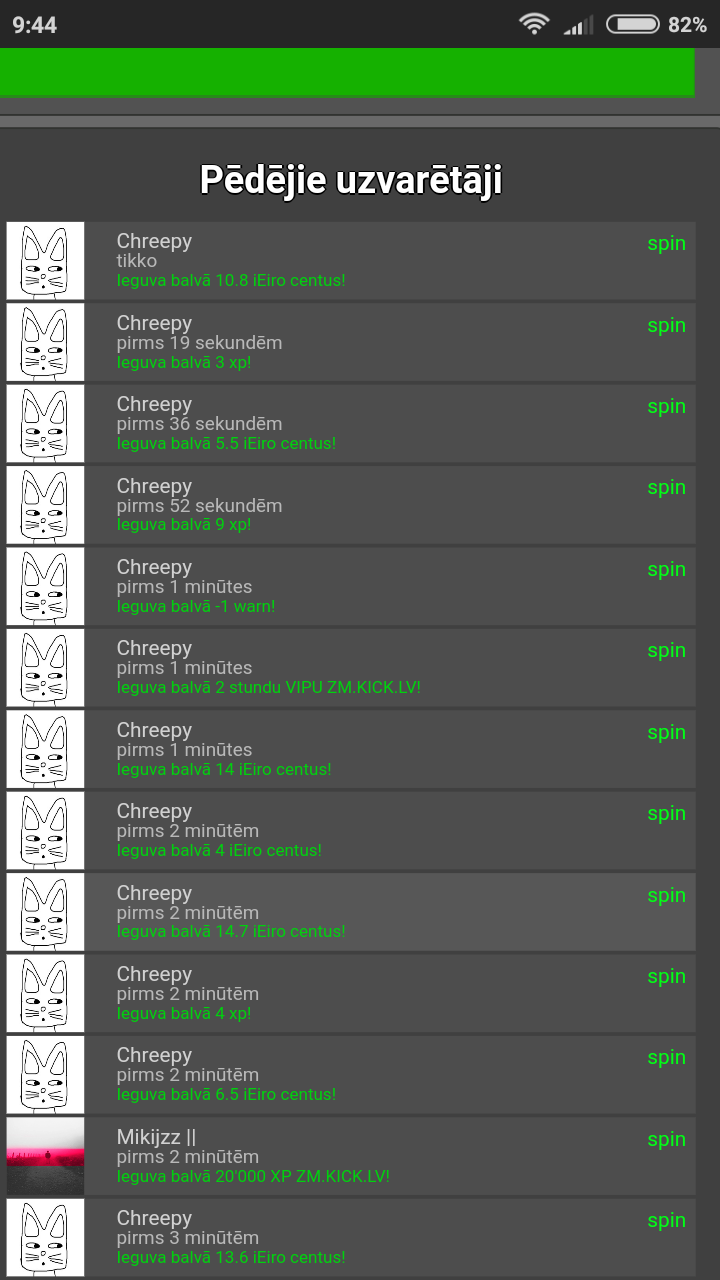Open the row with 2 stundu VIPU ZM.KICK.LV
The height and width of the screenshot is (1280, 720).
[350, 668]
